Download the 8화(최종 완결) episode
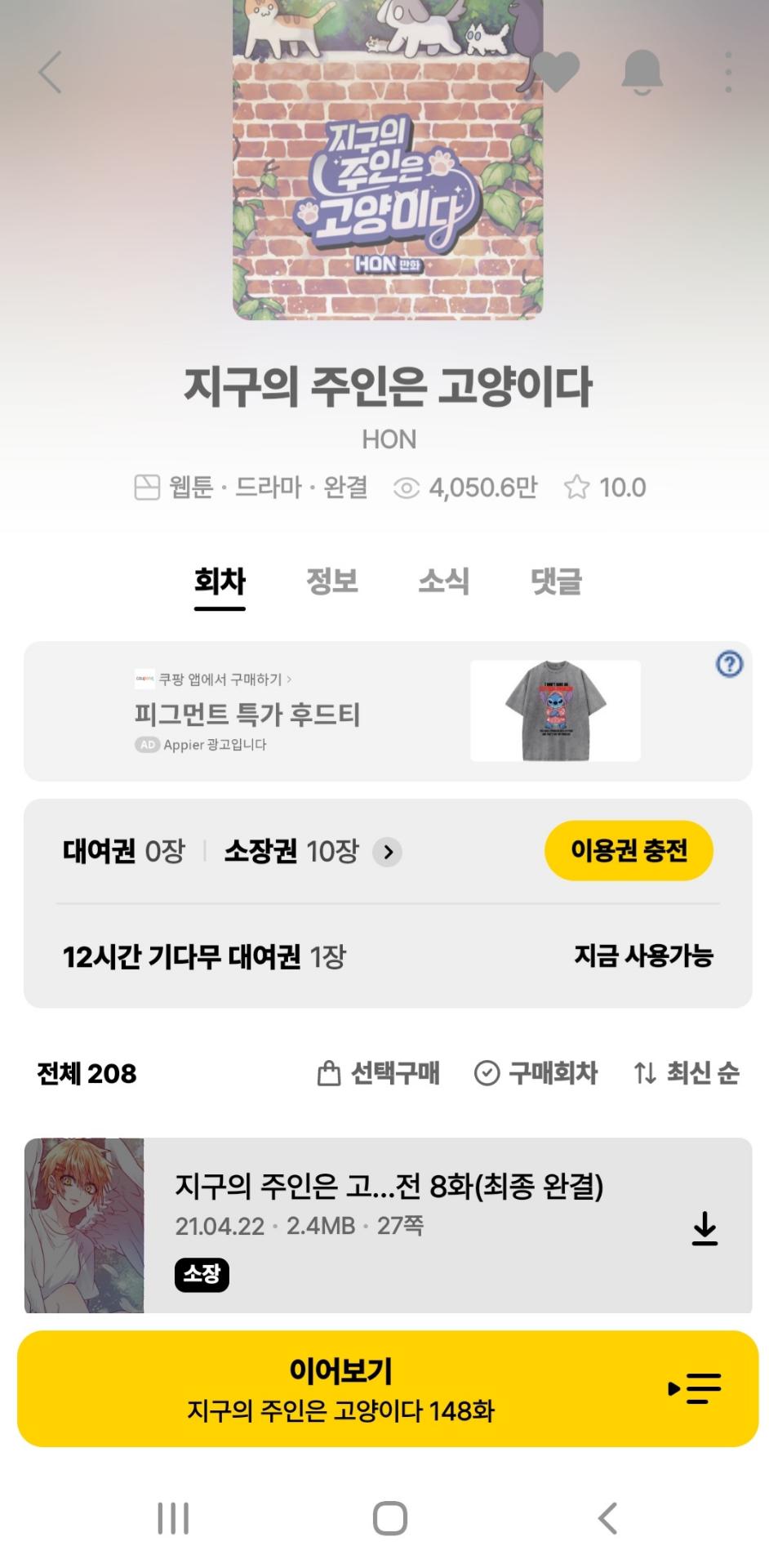 pos(705,1228)
